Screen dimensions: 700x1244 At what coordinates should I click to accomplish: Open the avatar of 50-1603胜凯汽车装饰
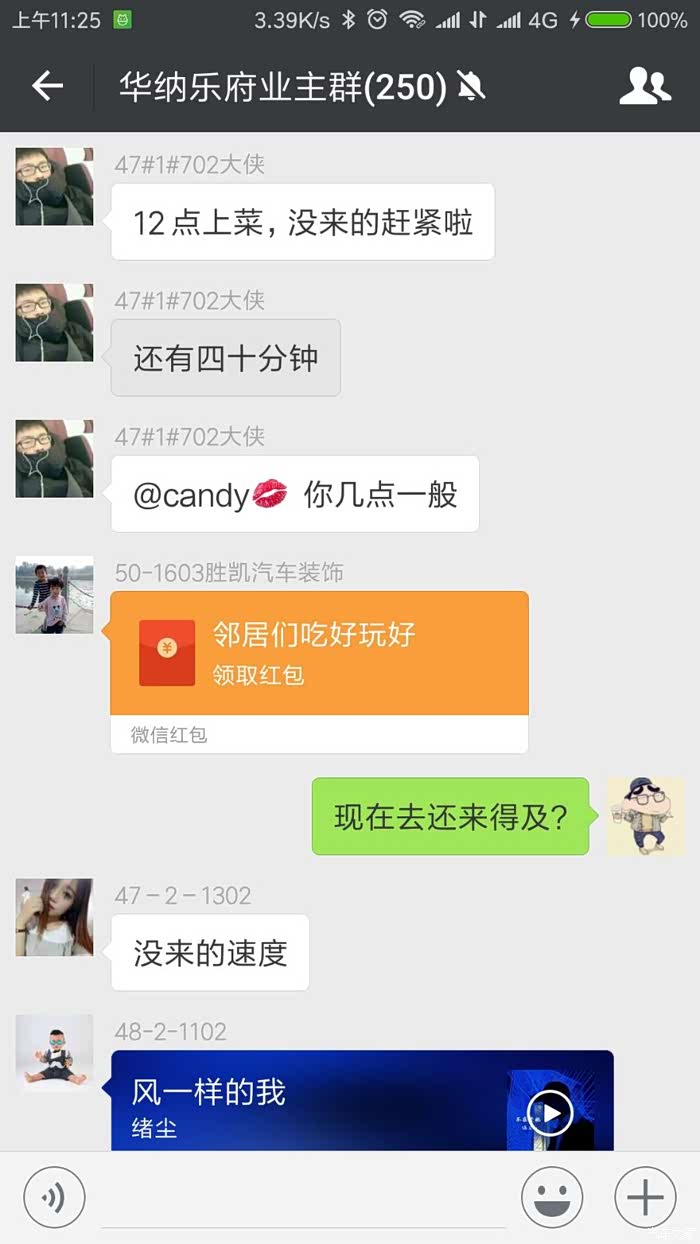[x=54, y=594]
